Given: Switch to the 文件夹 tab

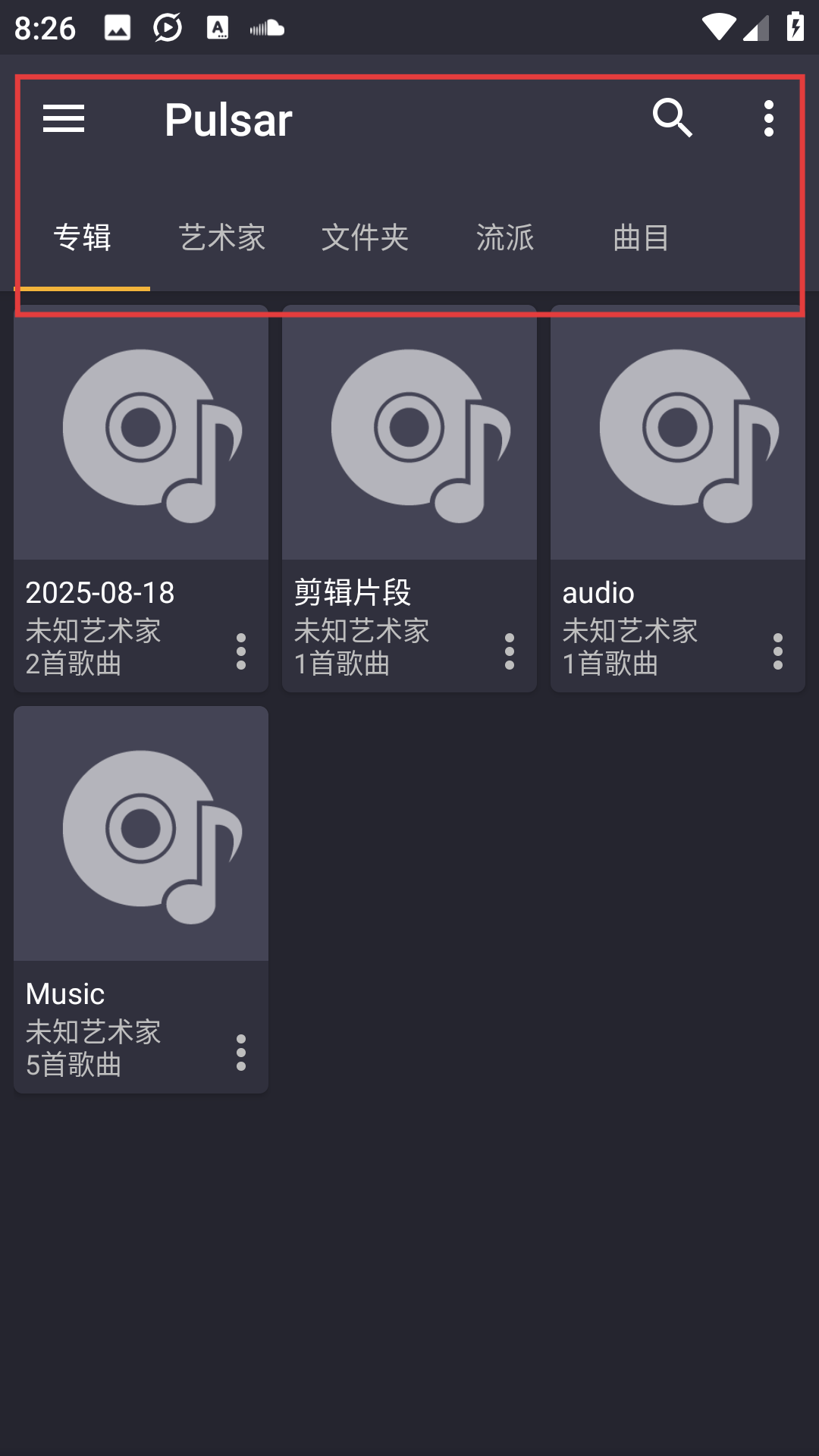Looking at the screenshot, I should pyautogui.click(x=366, y=237).
